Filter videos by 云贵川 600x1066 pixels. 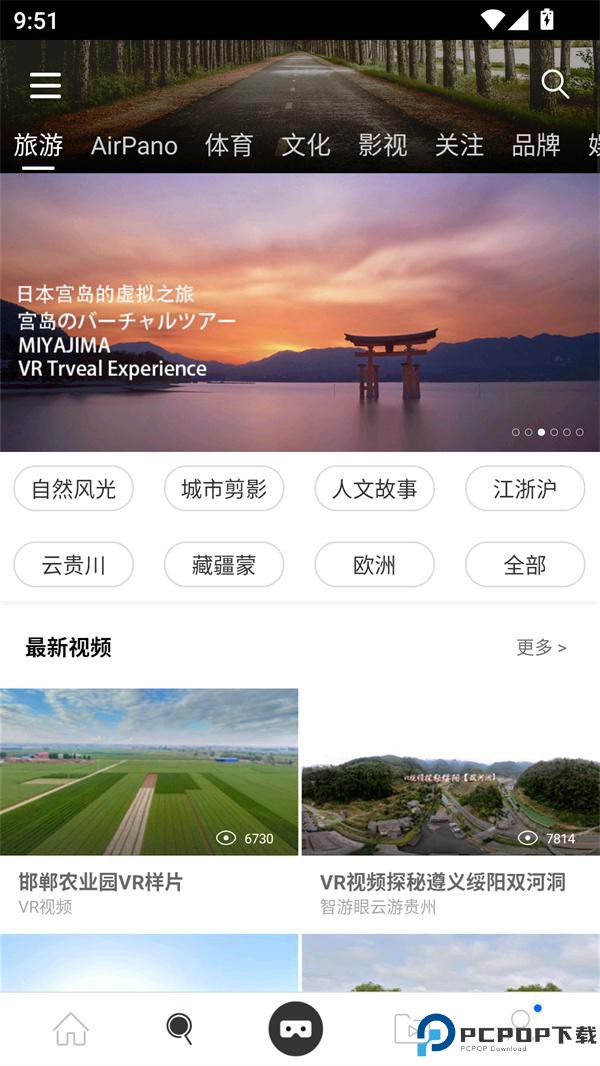point(74,565)
